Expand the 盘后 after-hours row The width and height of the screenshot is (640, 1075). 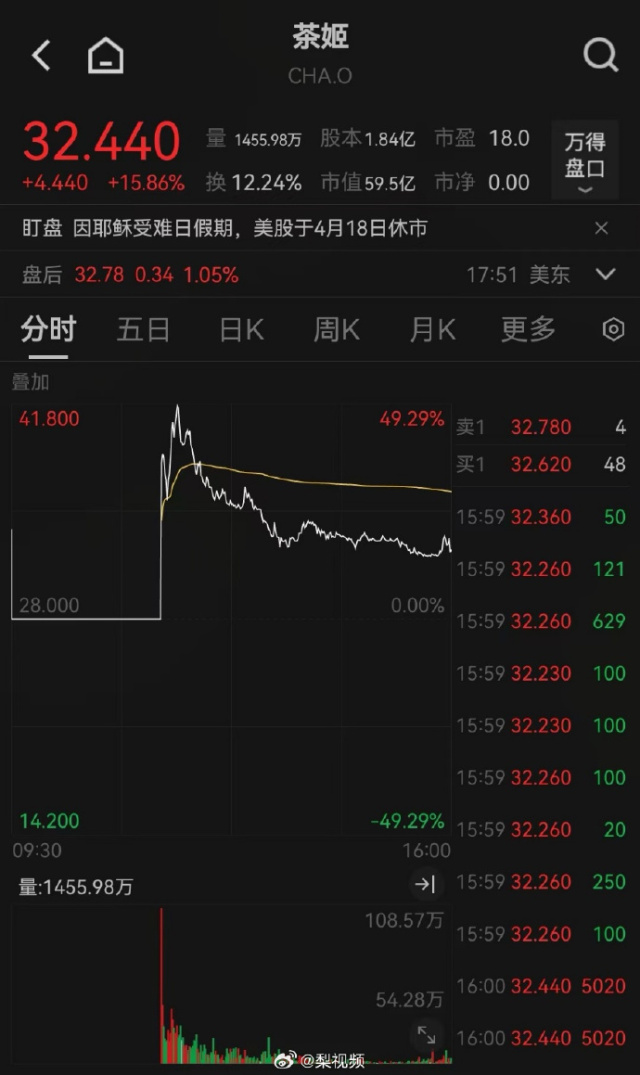click(606, 274)
